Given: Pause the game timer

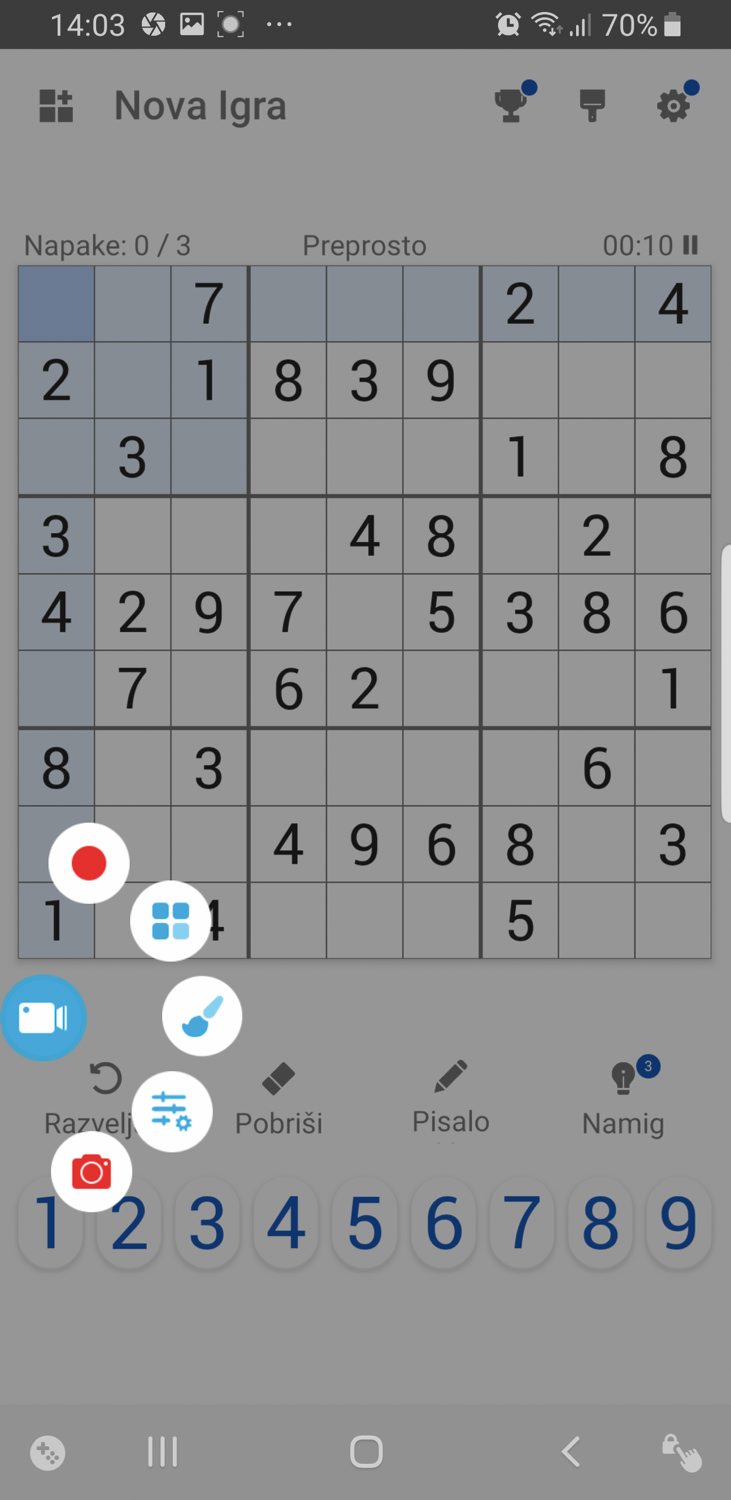Looking at the screenshot, I should point(690,245).
